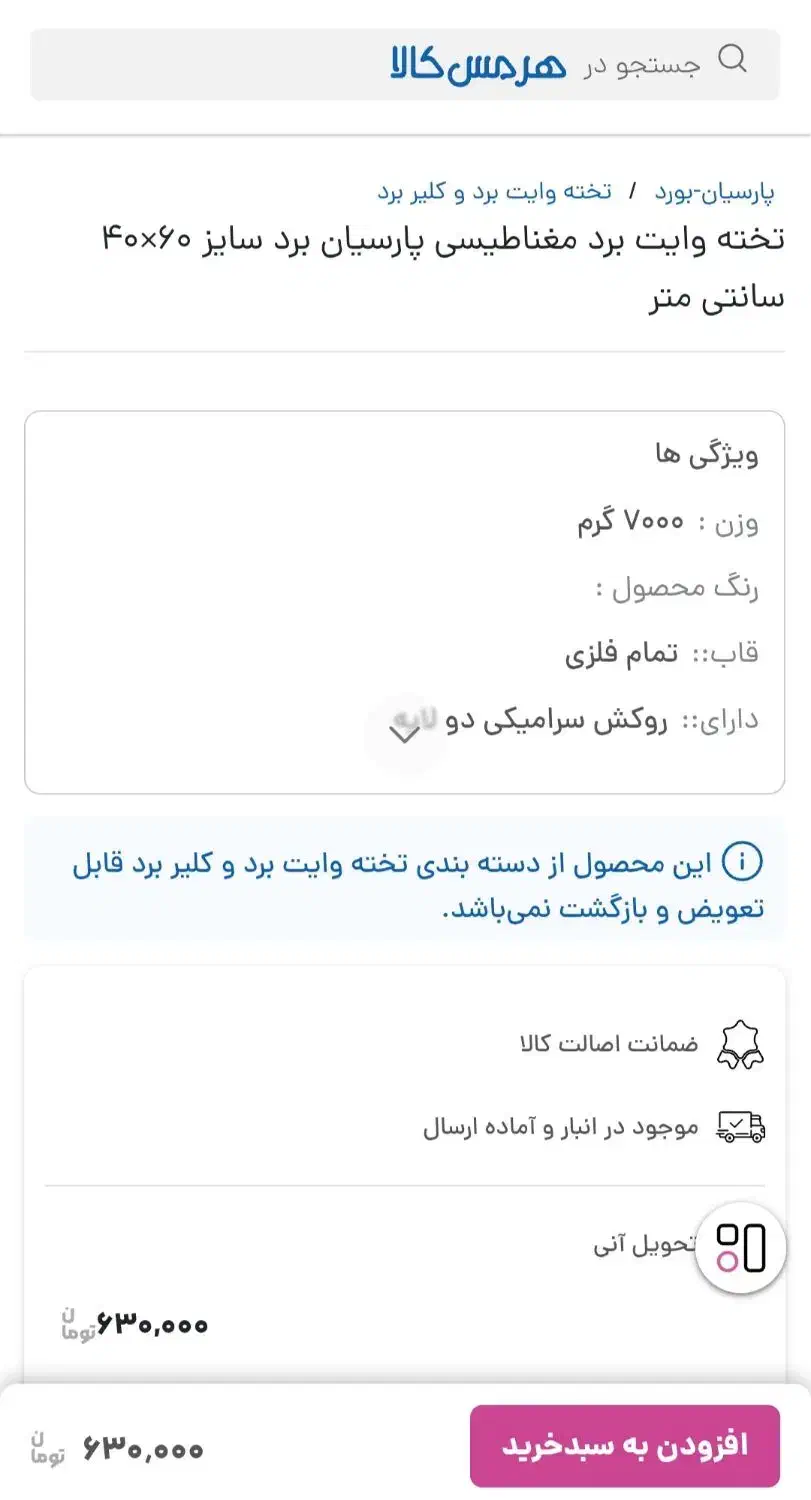Open تخته وایت برد و کلیر برد category link
Screen dimensions: 811x1500
click(x=494, y=192)
